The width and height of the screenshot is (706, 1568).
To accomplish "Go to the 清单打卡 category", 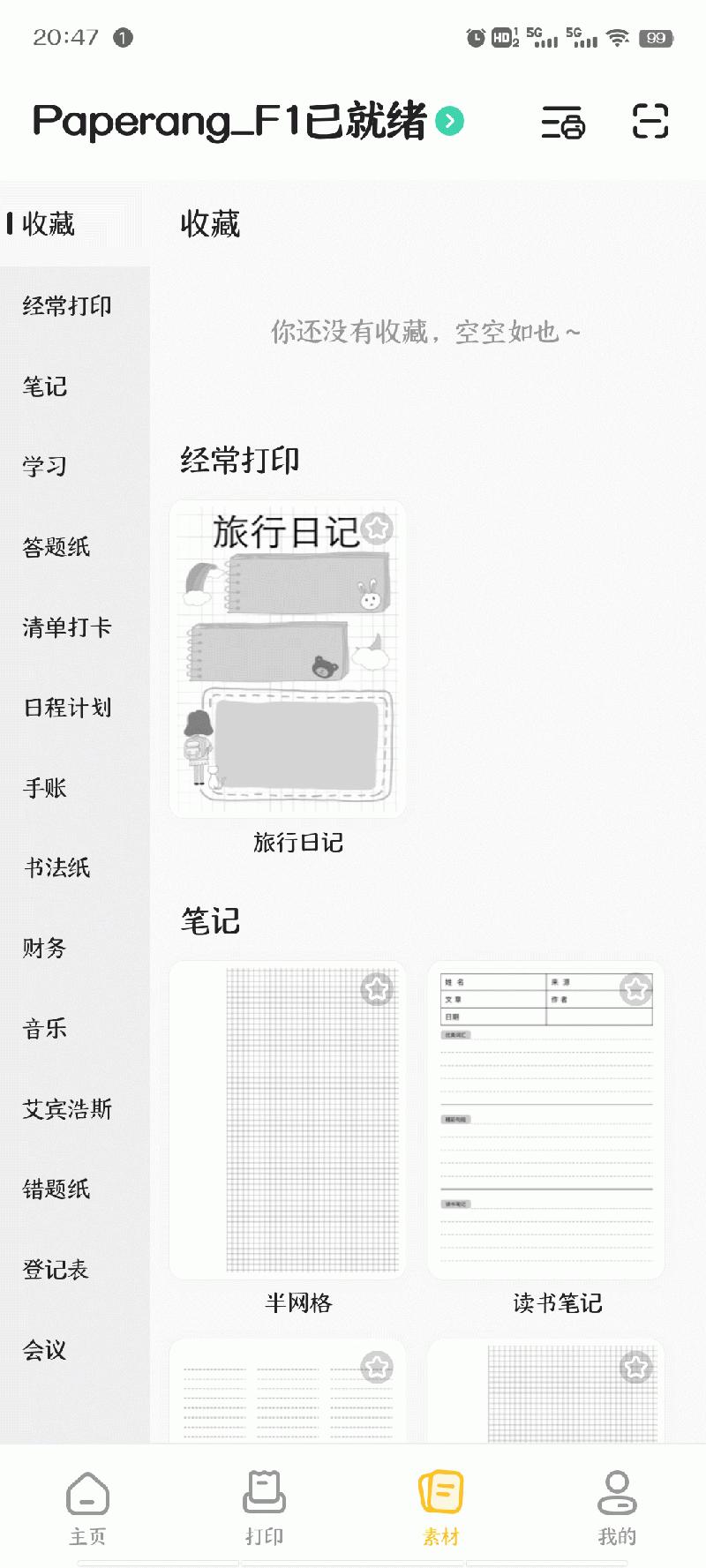I will tap(67, 627).
